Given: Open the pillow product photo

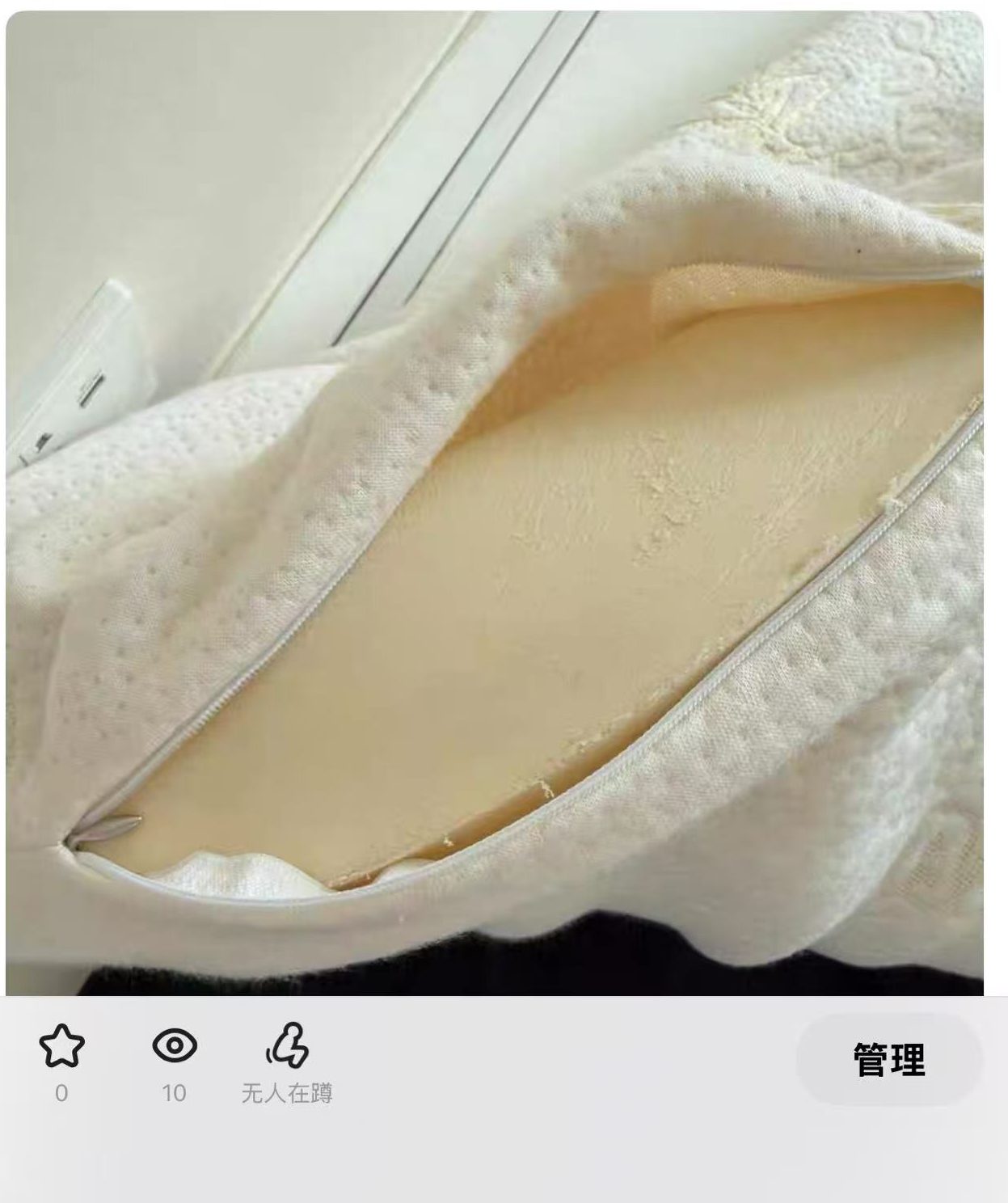Looking at the screenshot, I should (495, 501).
